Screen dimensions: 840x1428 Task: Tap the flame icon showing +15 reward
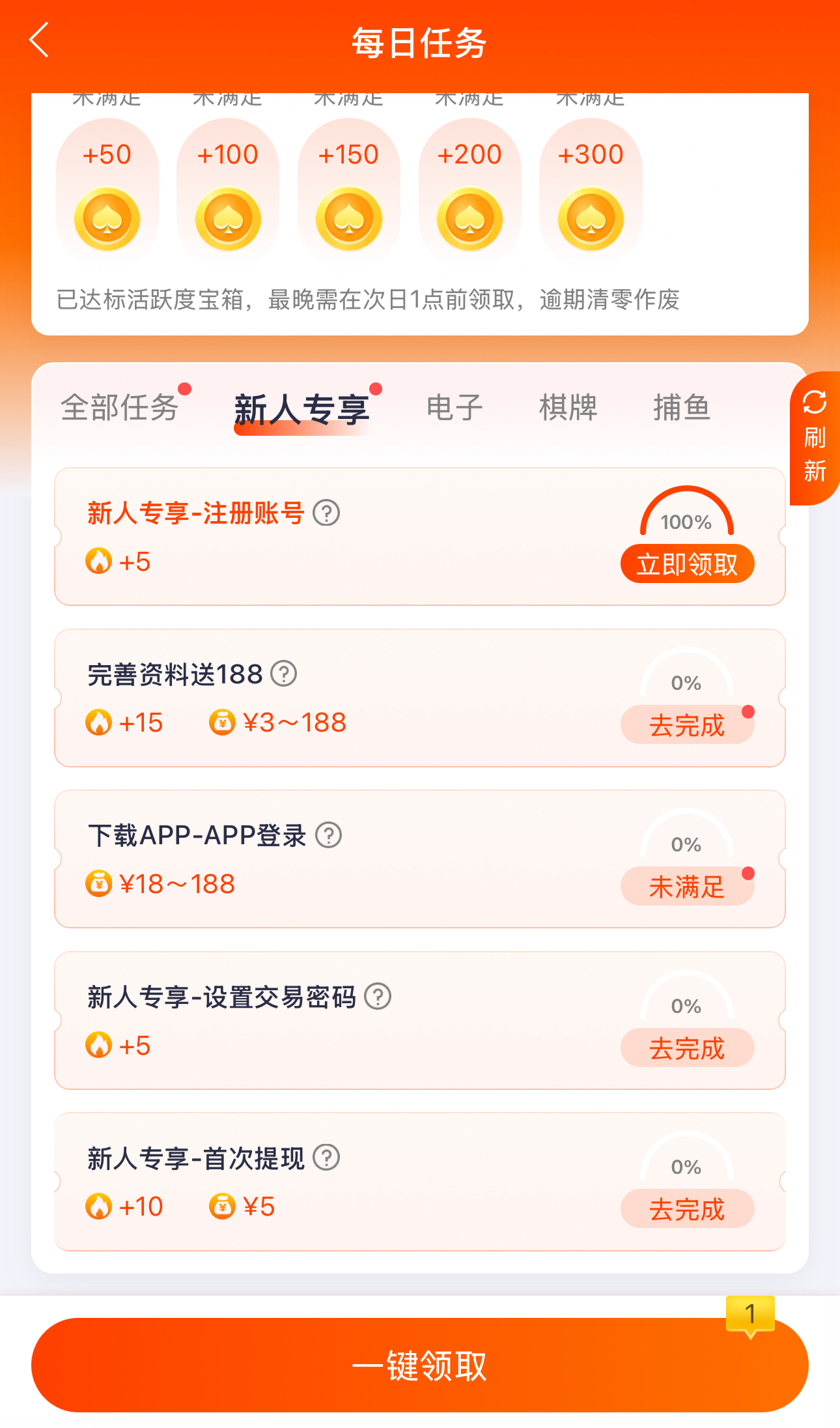pyautogui.click(x=99, y=722)
